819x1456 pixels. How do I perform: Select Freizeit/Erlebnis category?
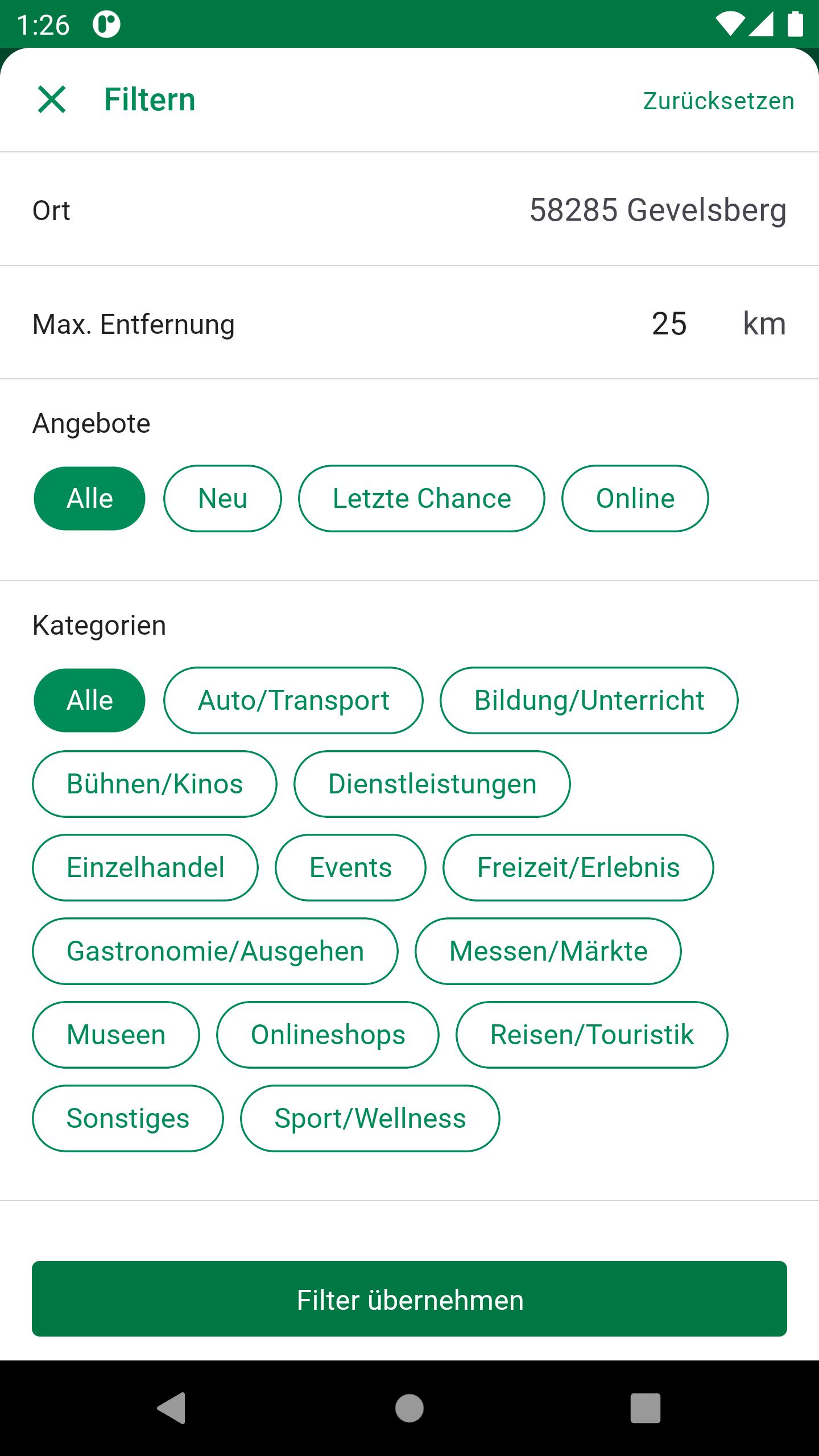click(578, 867)
